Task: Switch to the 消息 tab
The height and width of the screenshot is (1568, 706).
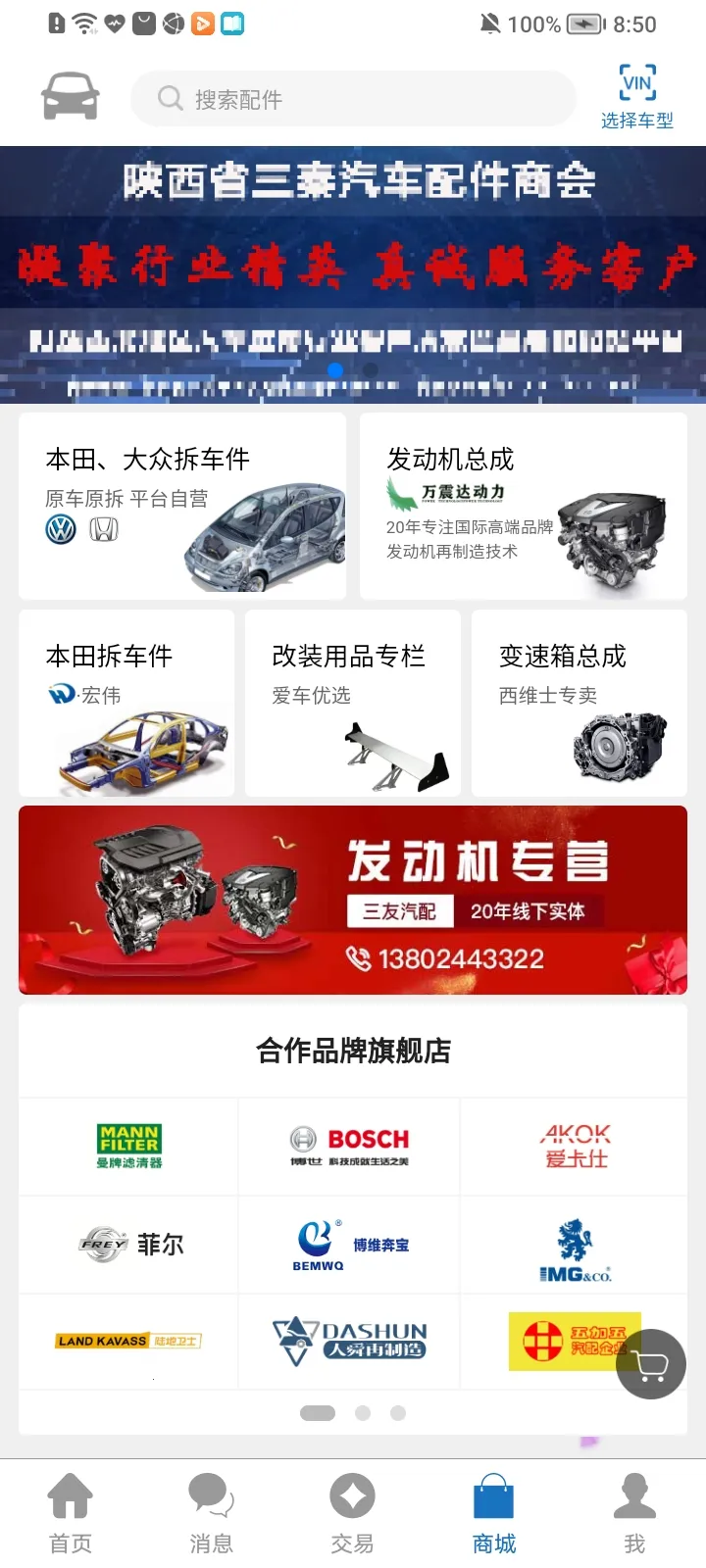Action: coord(212,1514)
